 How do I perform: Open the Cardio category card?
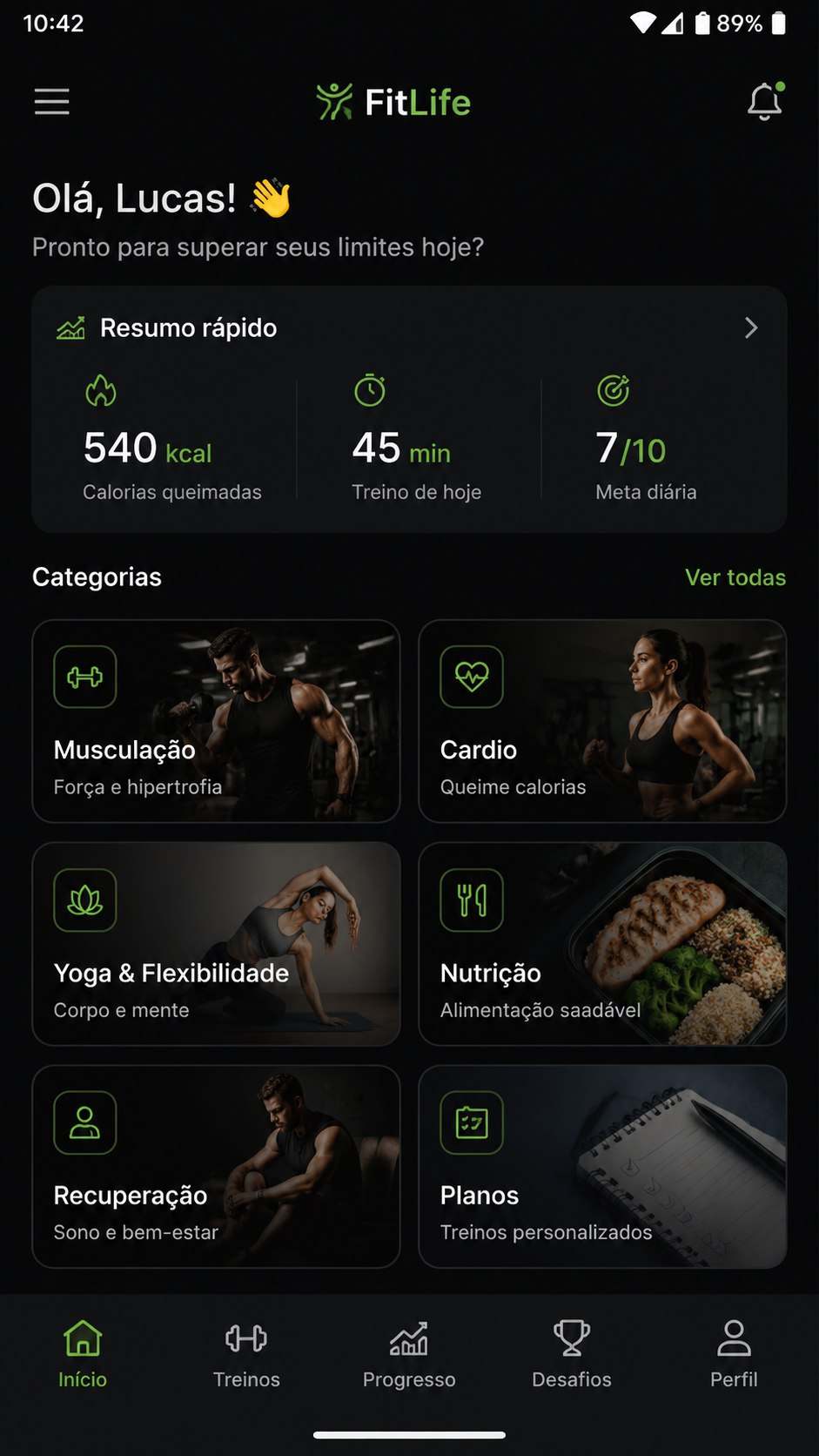[x=602, y=721]
